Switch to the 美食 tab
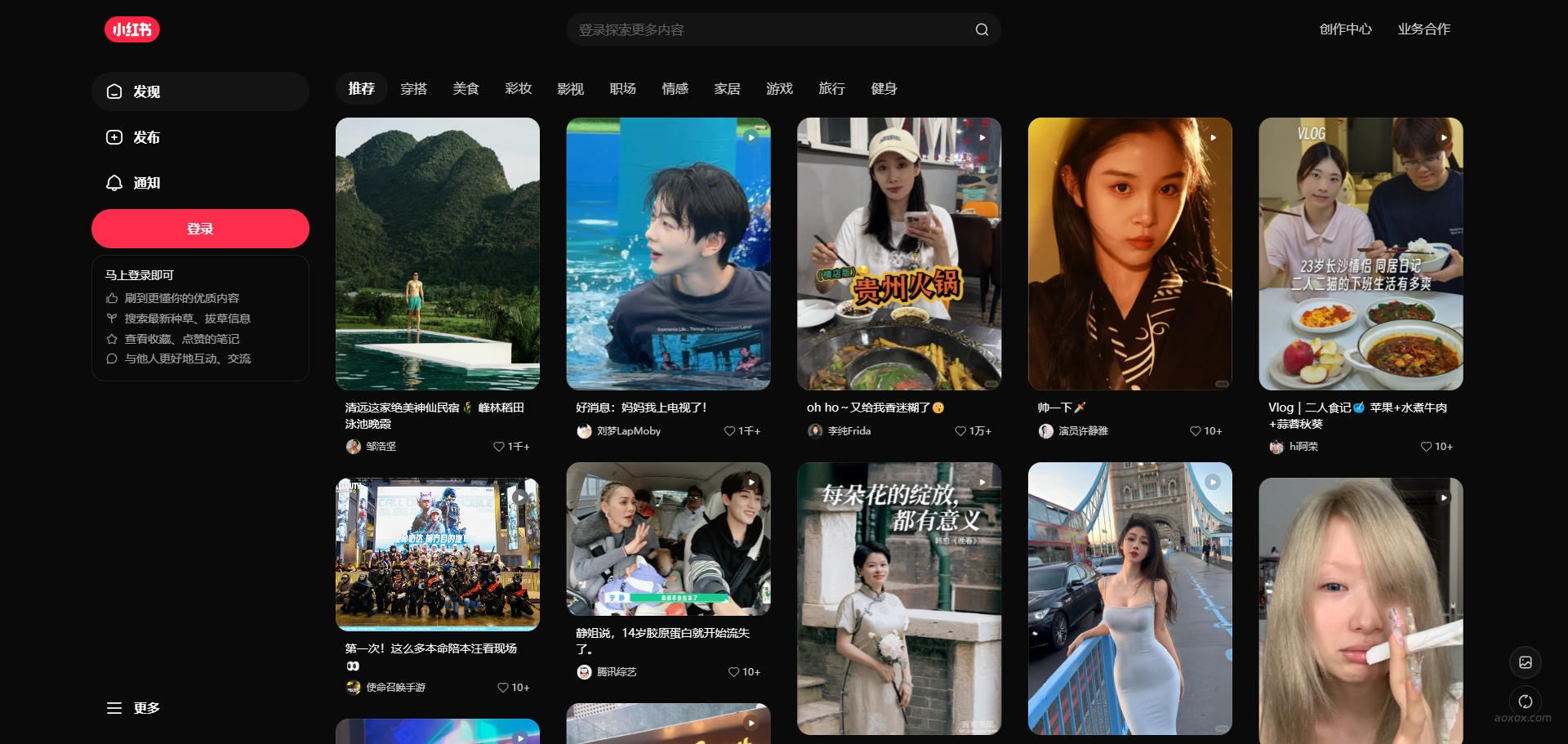This screenshot has height=744, width=1568. tap(465, 88)
